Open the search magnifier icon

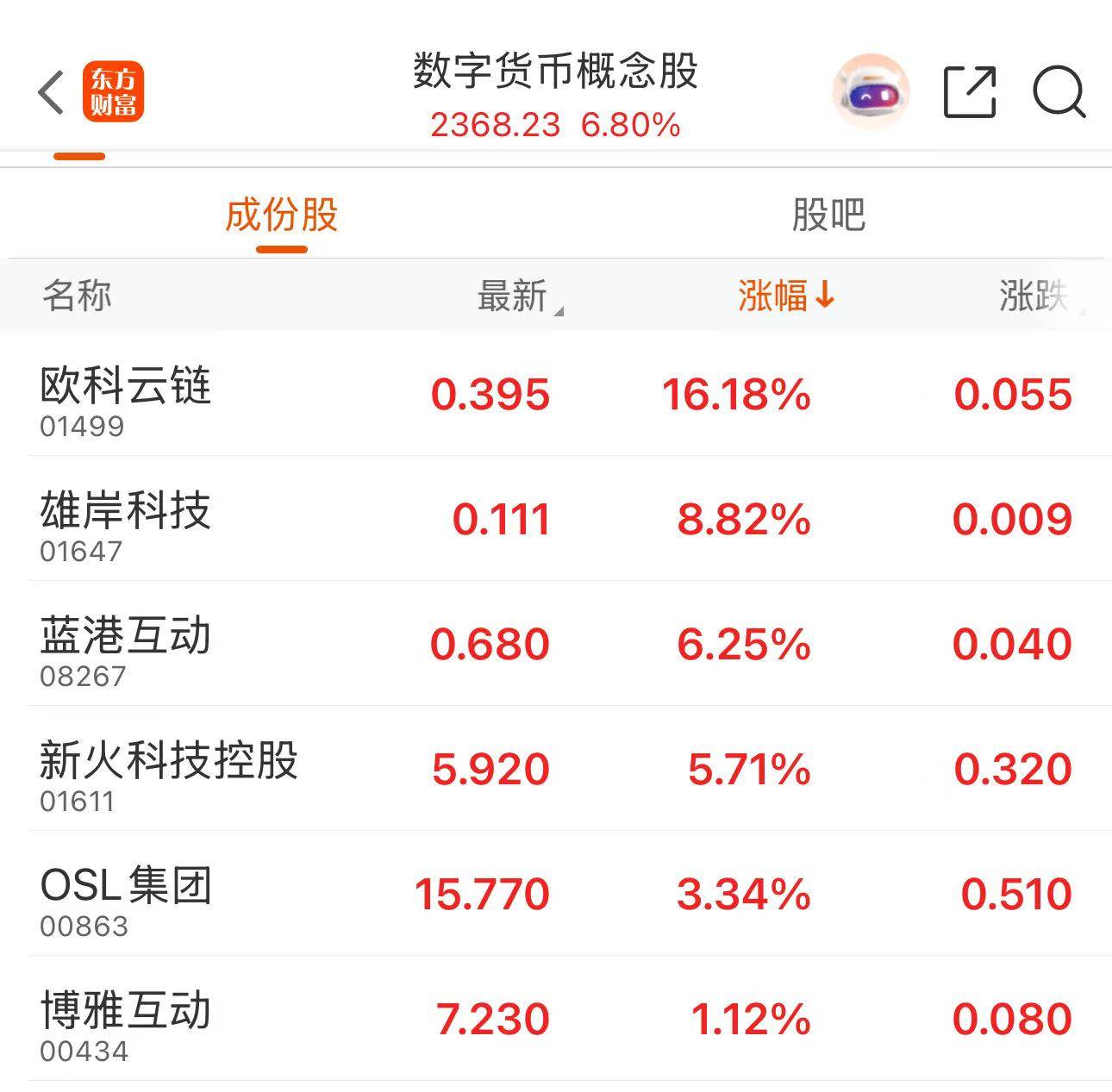click(x=1059, y=91)
